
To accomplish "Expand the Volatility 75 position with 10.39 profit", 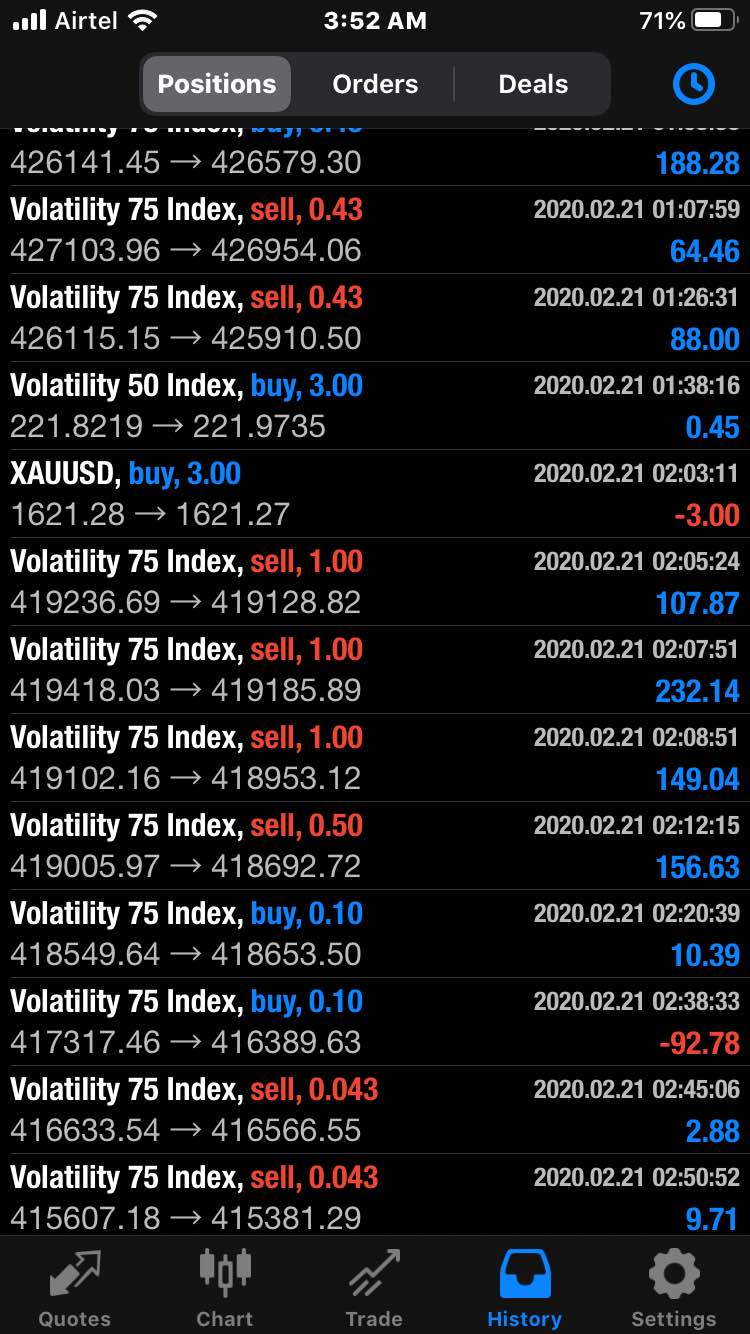I will pyautogui.click(x=375, y=934).
